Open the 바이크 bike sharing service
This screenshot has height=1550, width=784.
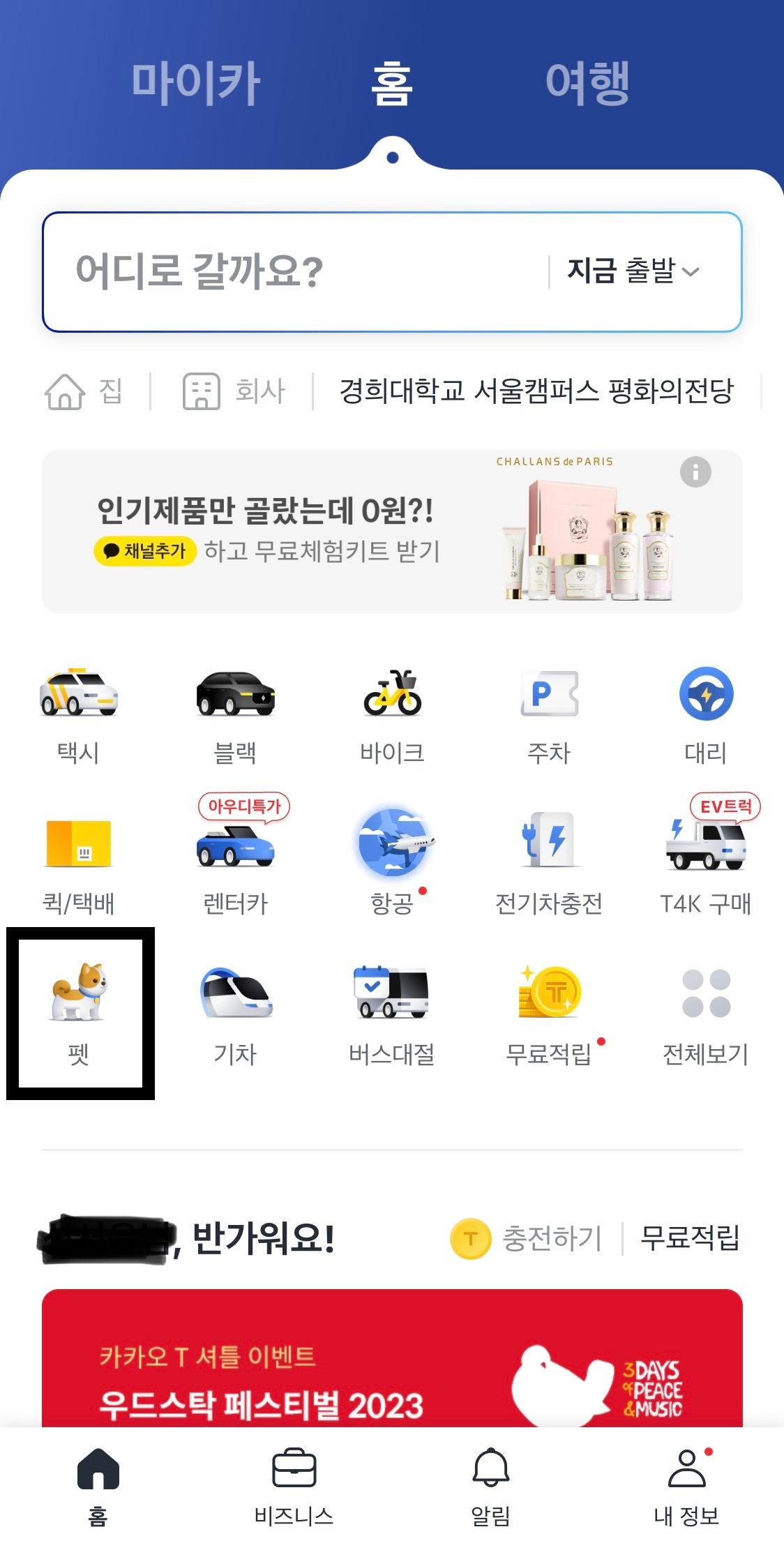[x=391, y=712]
